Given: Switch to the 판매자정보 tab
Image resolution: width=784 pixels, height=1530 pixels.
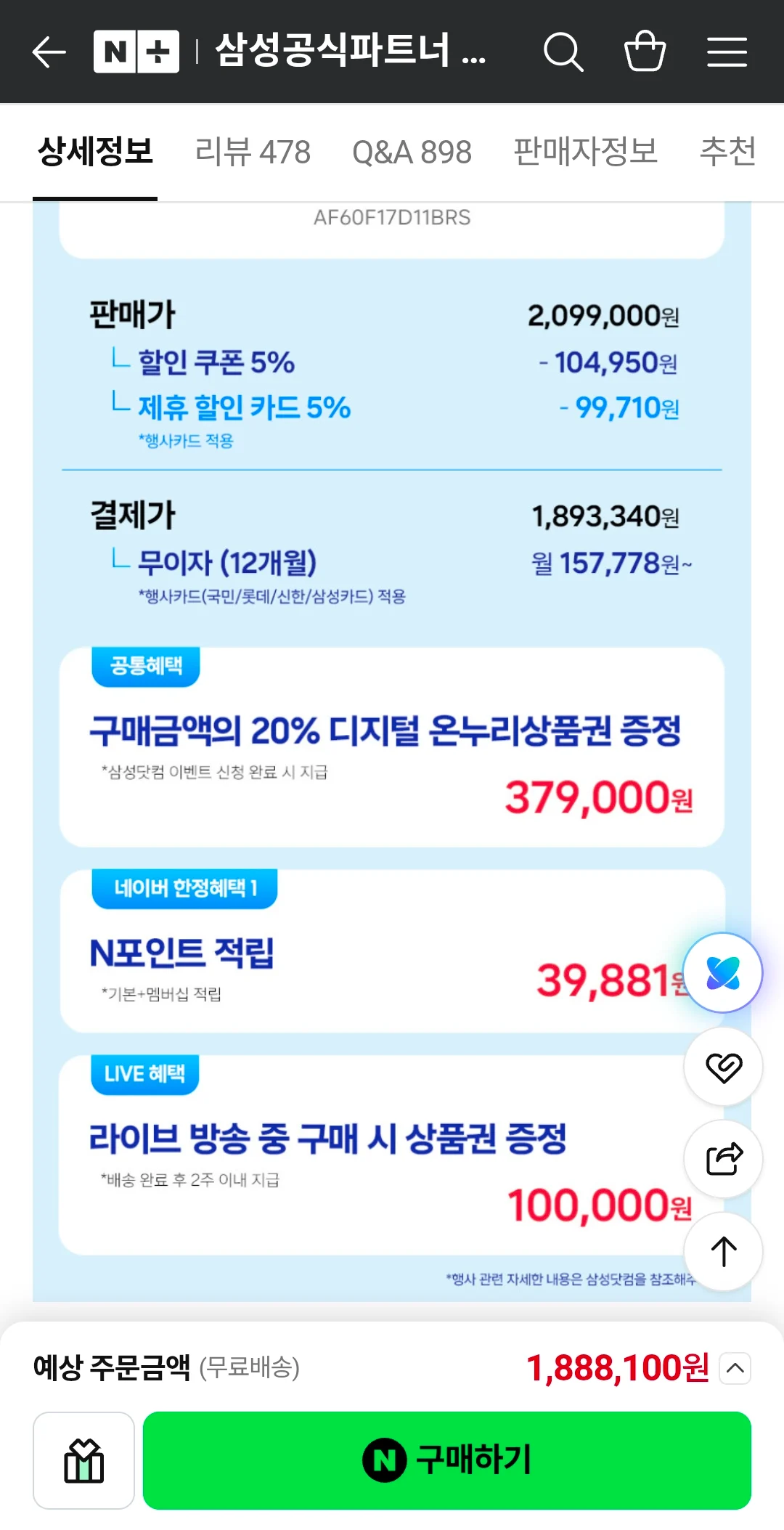Looking at the screenshot, I should pyautogui.click(x=585, y=152).
